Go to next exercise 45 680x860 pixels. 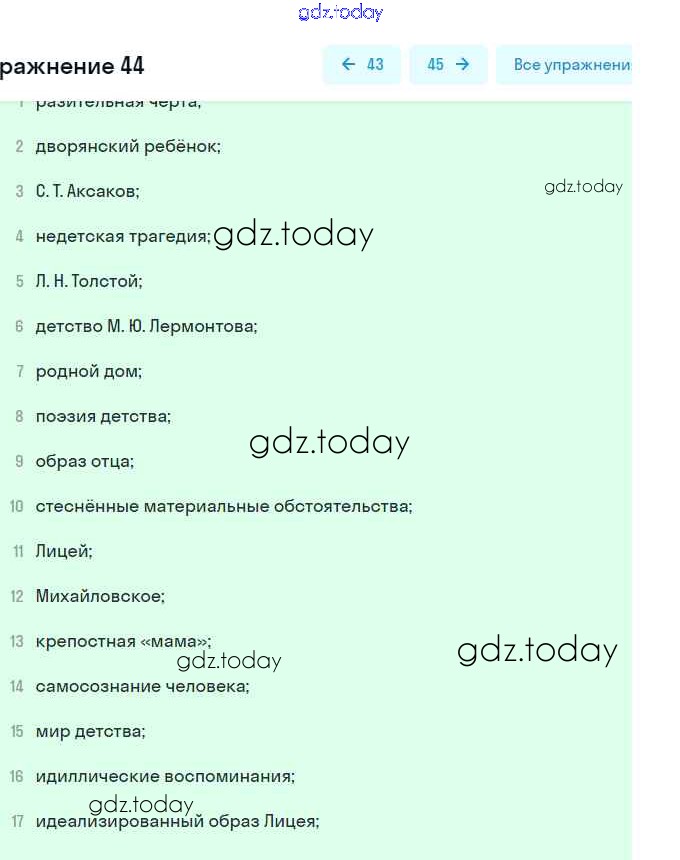coord(449,65)
